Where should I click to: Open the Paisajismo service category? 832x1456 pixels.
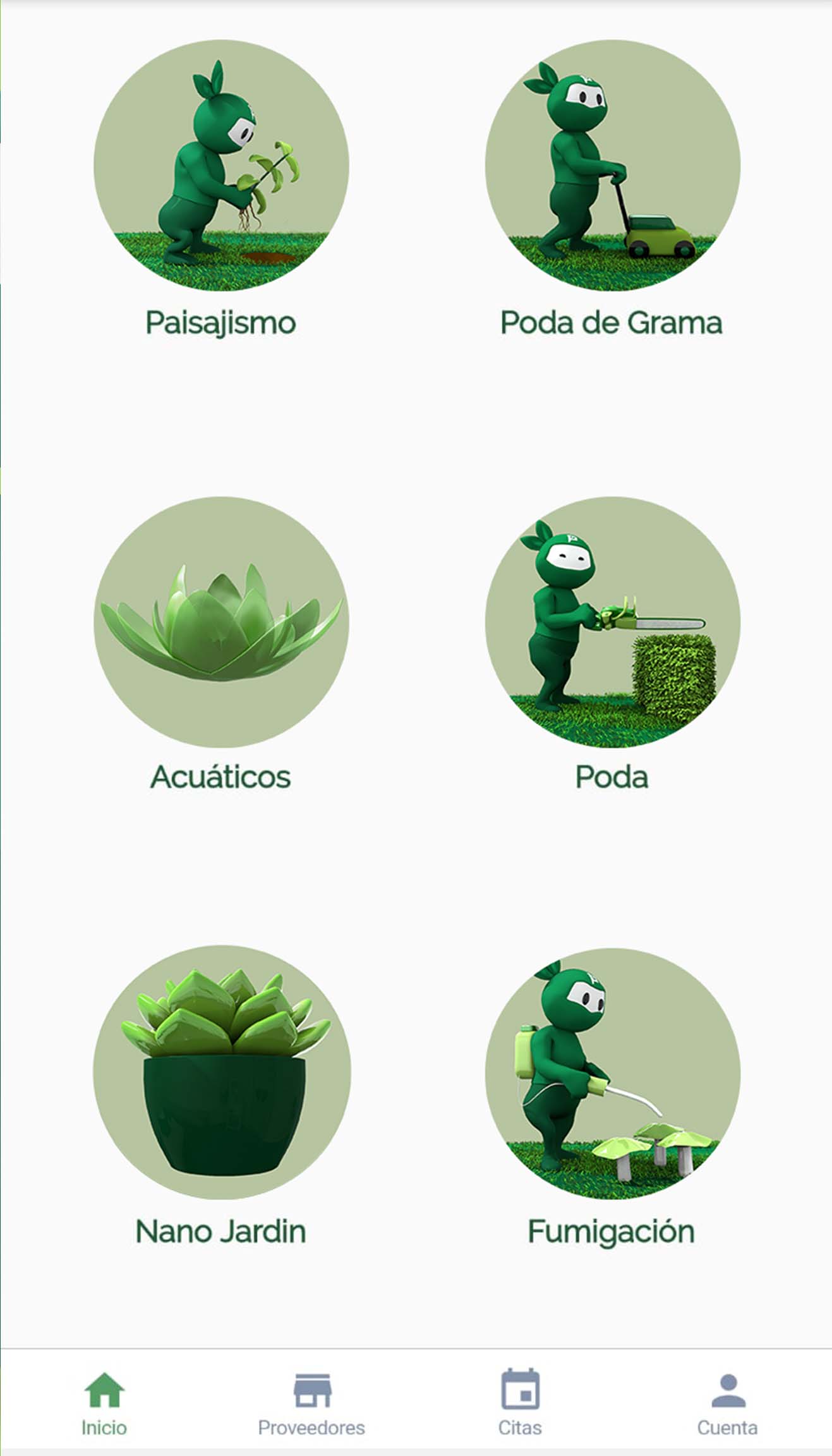point(221,166)
